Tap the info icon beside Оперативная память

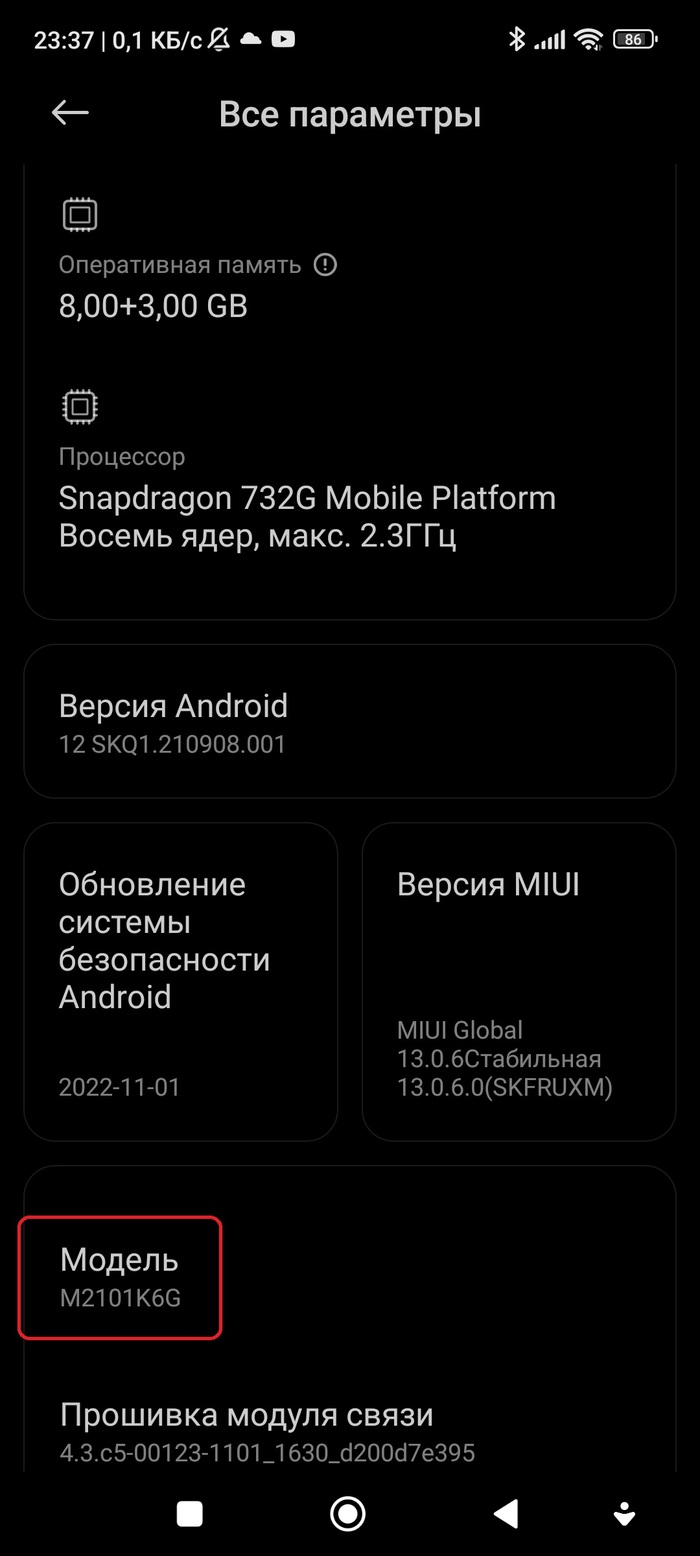tap(325, 265)
